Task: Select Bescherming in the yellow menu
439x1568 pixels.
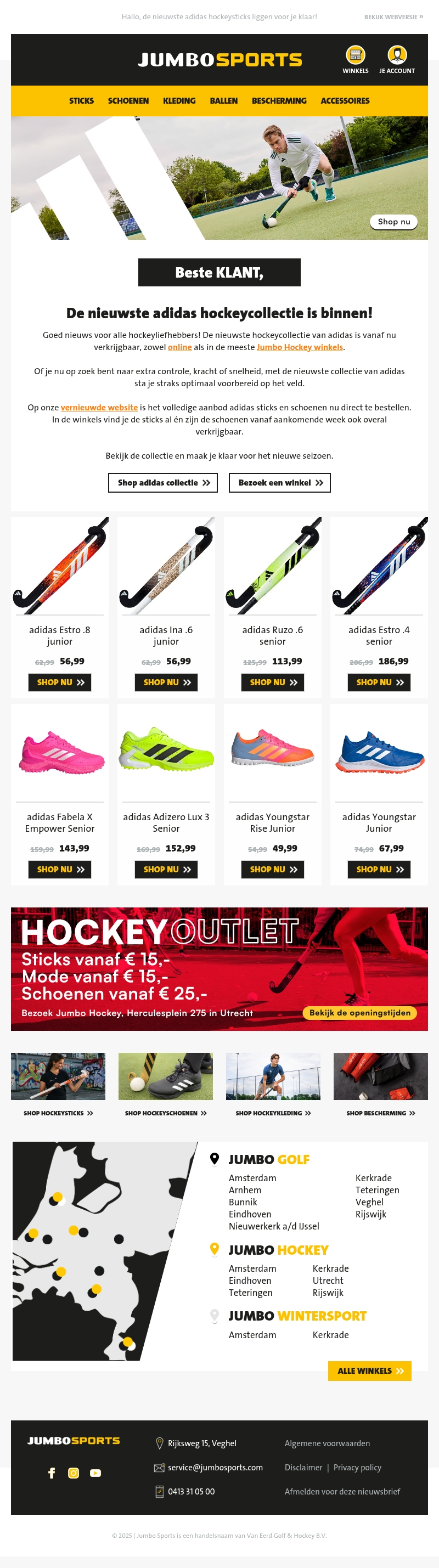Action: 279,101
